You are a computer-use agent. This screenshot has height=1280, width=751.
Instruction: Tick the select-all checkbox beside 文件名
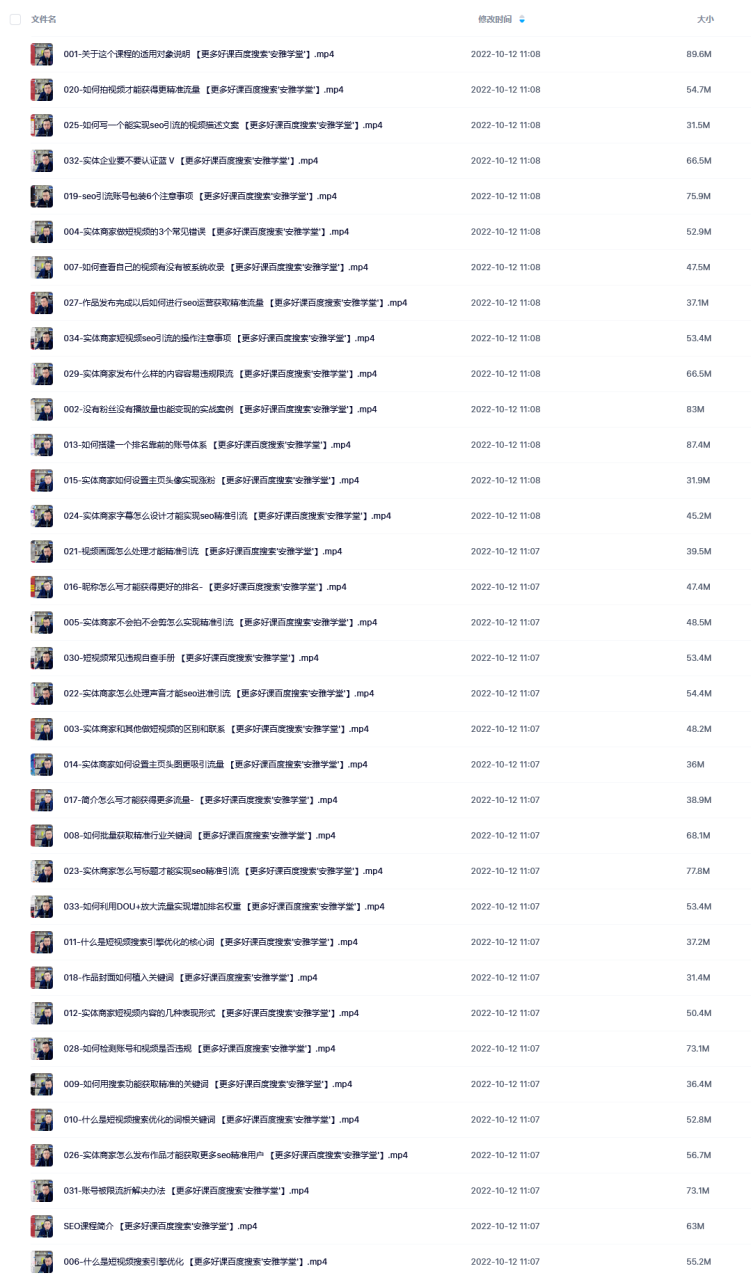coord(15,19)
